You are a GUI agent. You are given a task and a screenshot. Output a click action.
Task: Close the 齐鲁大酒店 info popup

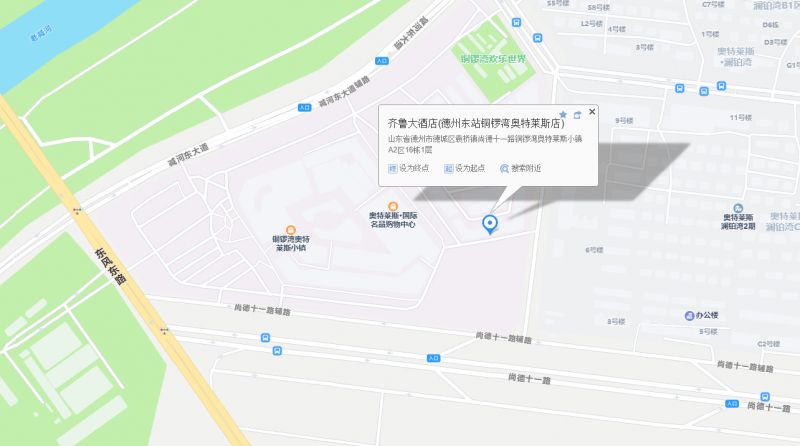pos(592,112)
